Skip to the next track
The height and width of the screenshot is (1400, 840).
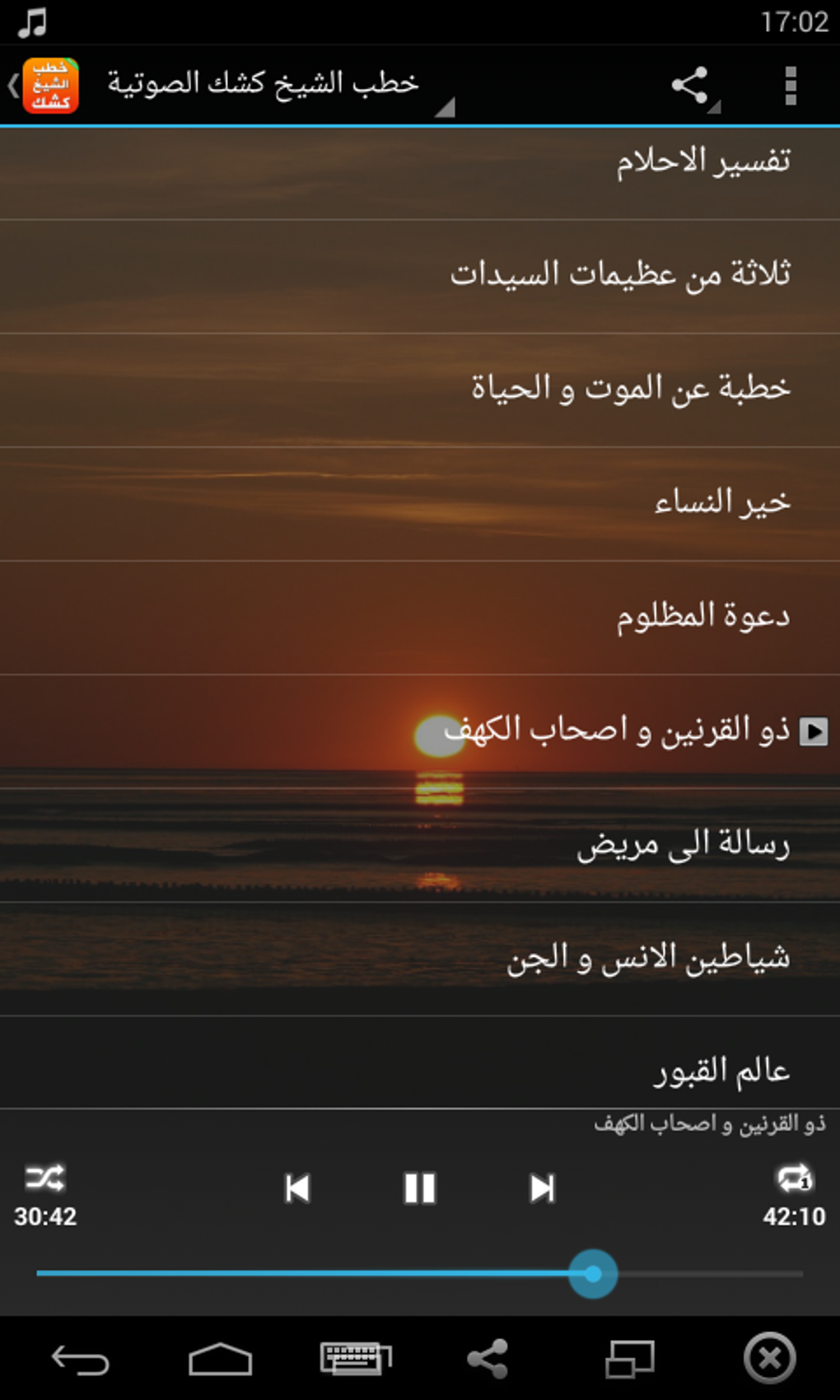tap(541, 1188)
